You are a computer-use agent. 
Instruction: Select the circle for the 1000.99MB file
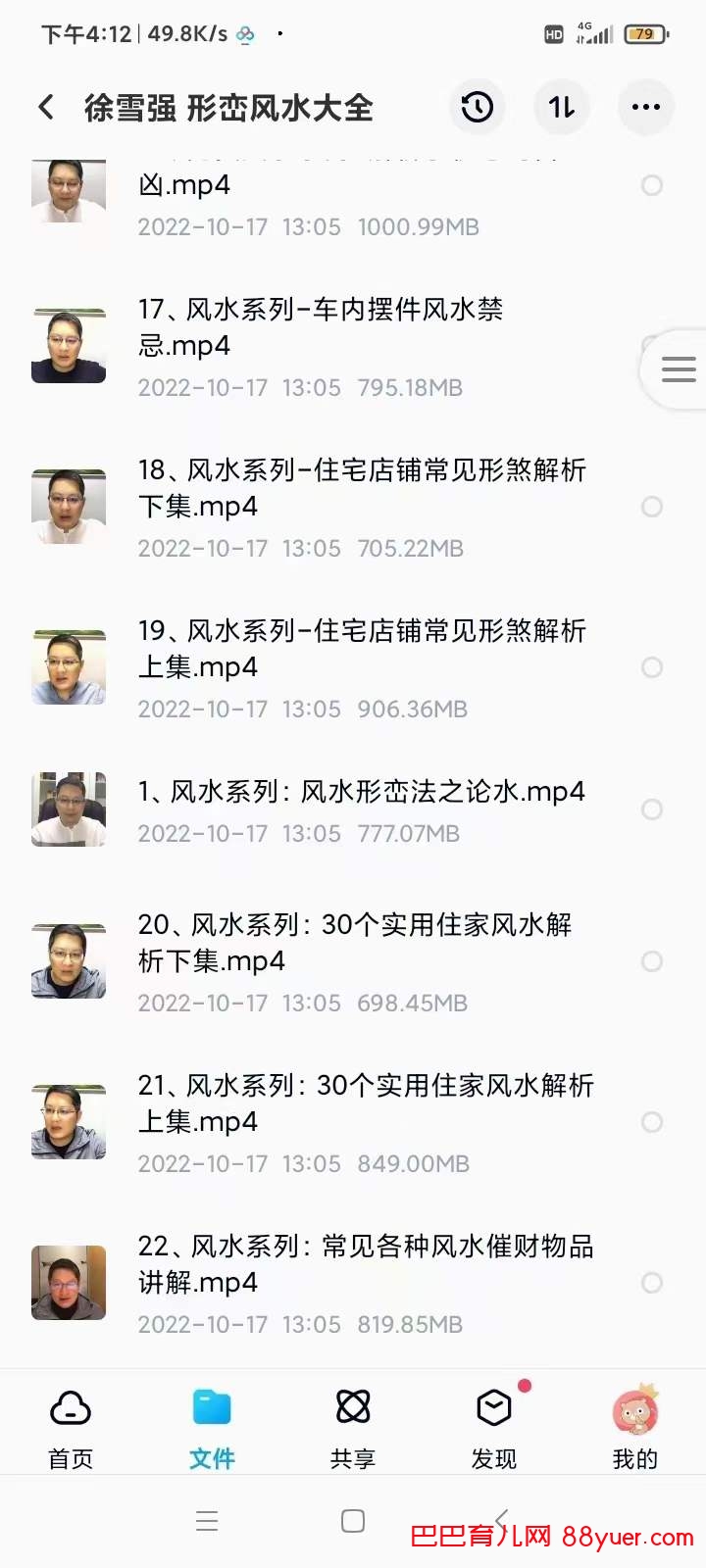click(x=652, y=185)
